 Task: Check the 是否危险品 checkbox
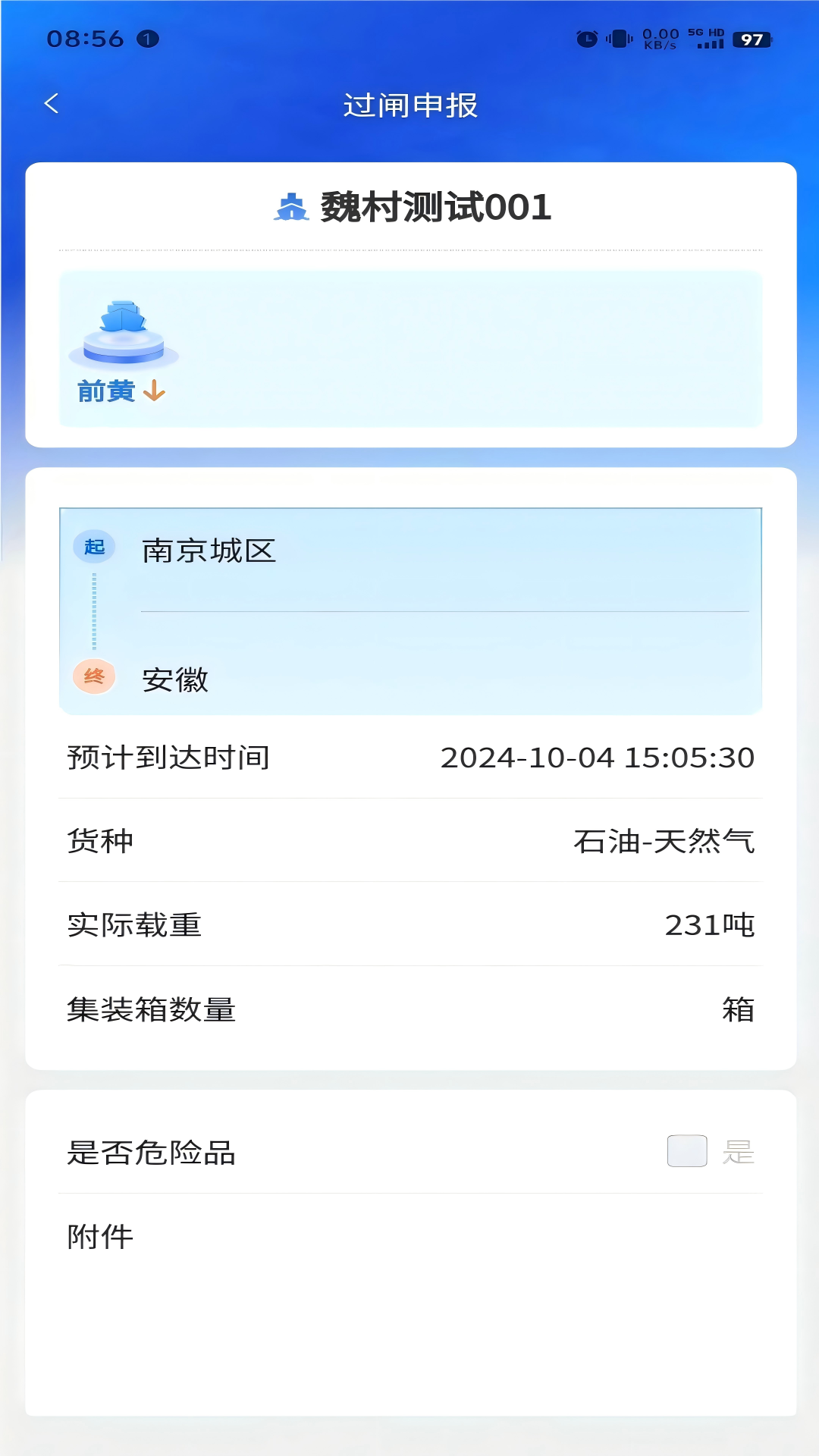pos(687,1151)
